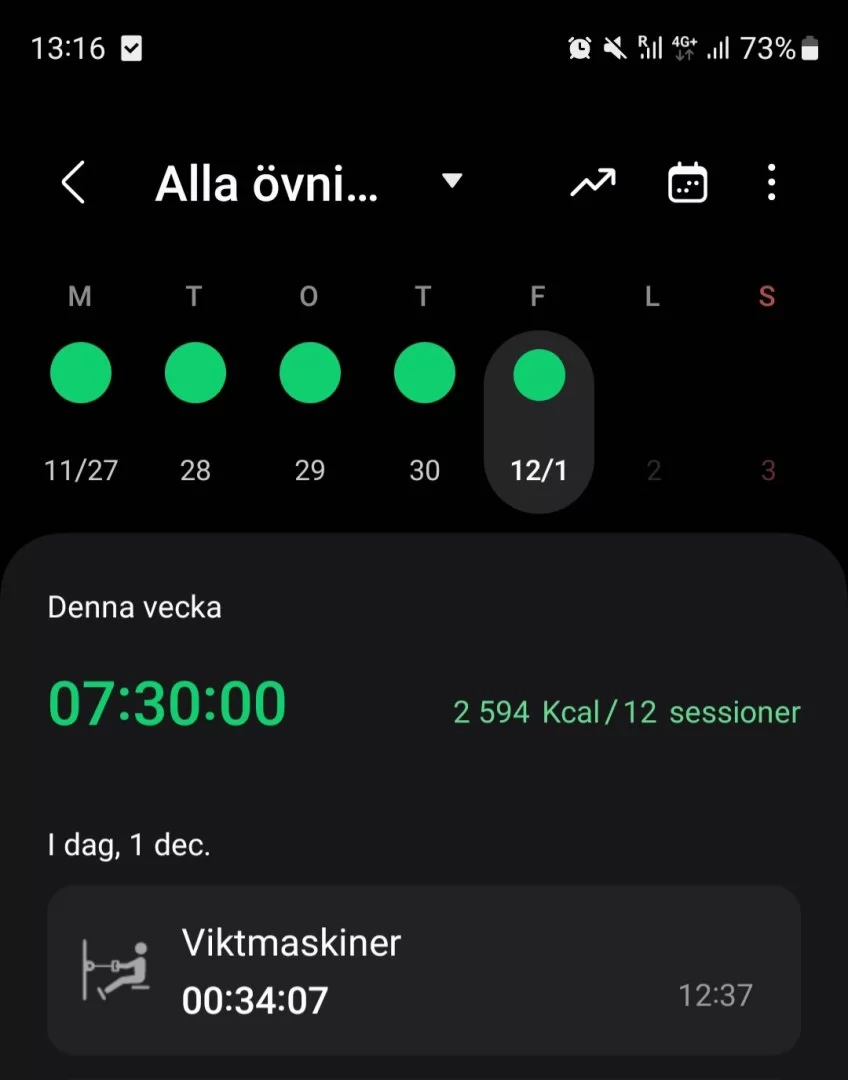848x1080 pixels.
Task: Open the calendar view icon
Action: pos(687,182)
